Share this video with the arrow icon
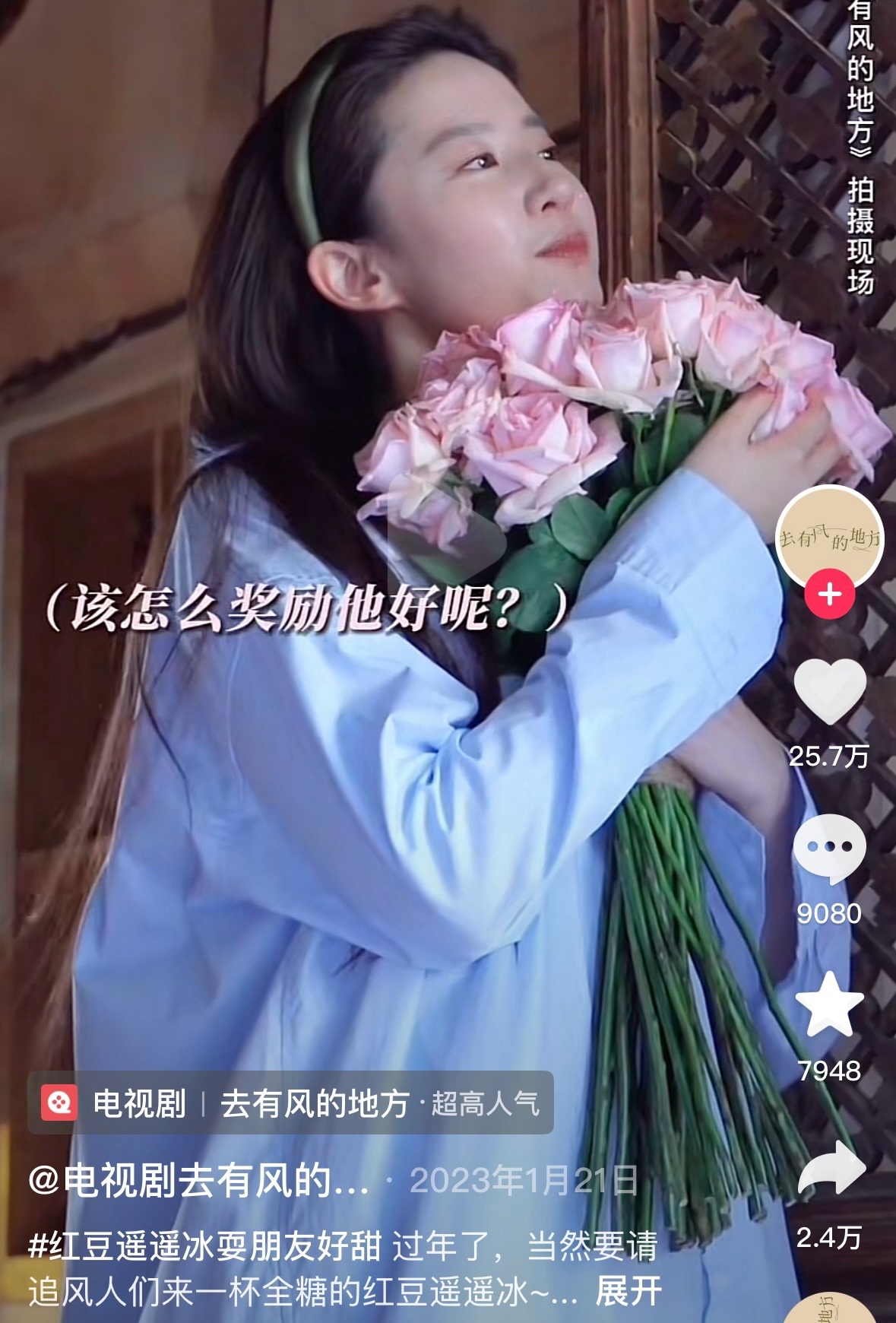The width and height of the screenshot is (896, 1323). [831, 1169]
